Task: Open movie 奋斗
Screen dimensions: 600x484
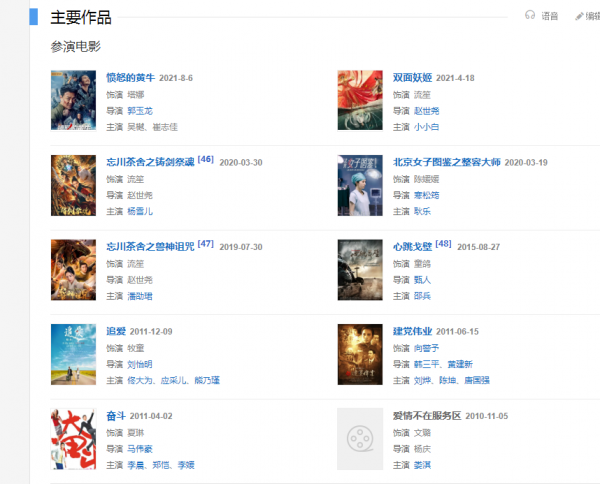Action: [116, 415]
